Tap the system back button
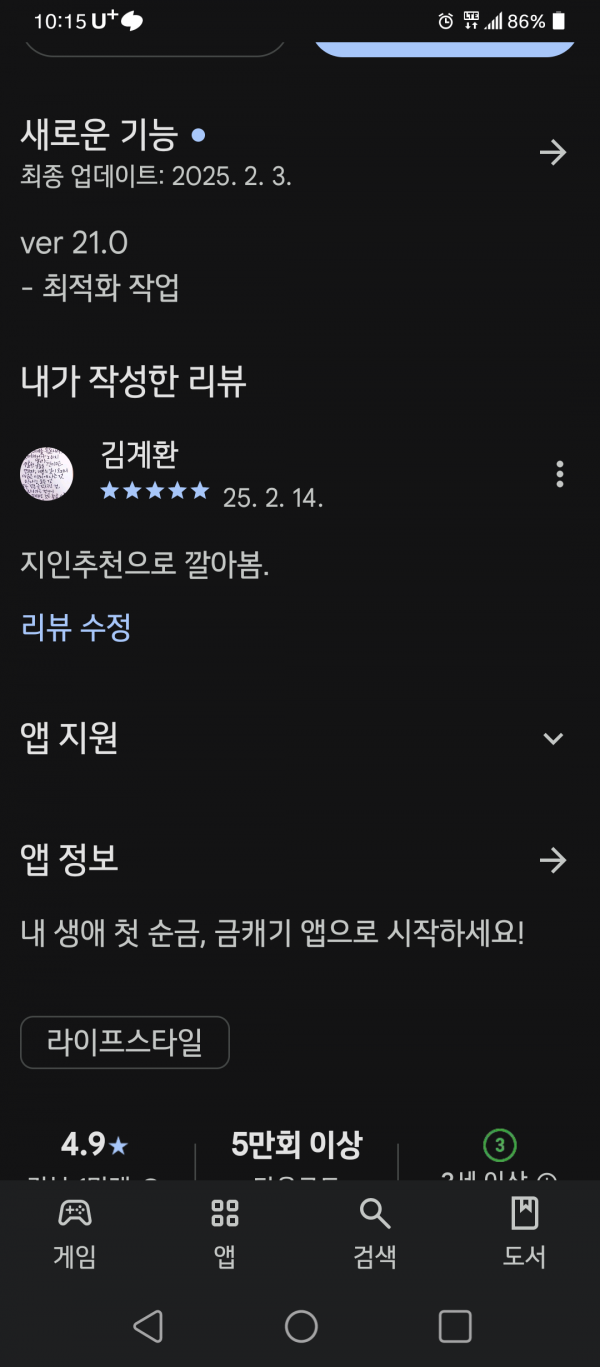Viewport: 600px width, 1367px height. click(x=148, y=1326)
